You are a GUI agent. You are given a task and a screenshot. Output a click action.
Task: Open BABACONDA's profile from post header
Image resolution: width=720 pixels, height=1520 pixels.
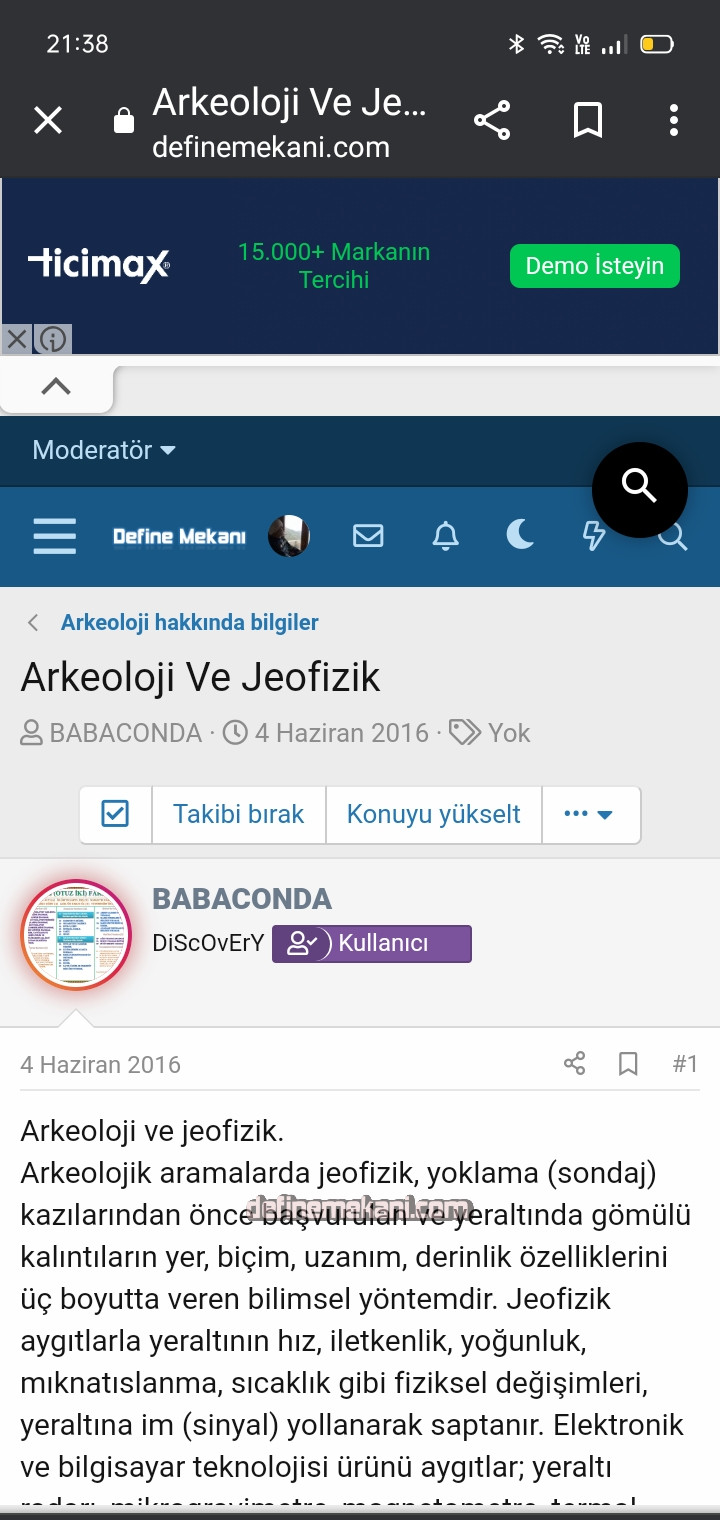point(241,898)
